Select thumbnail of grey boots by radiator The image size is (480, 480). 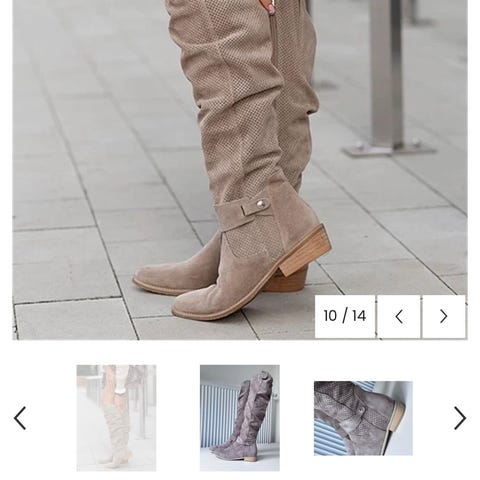pos(240,418)
